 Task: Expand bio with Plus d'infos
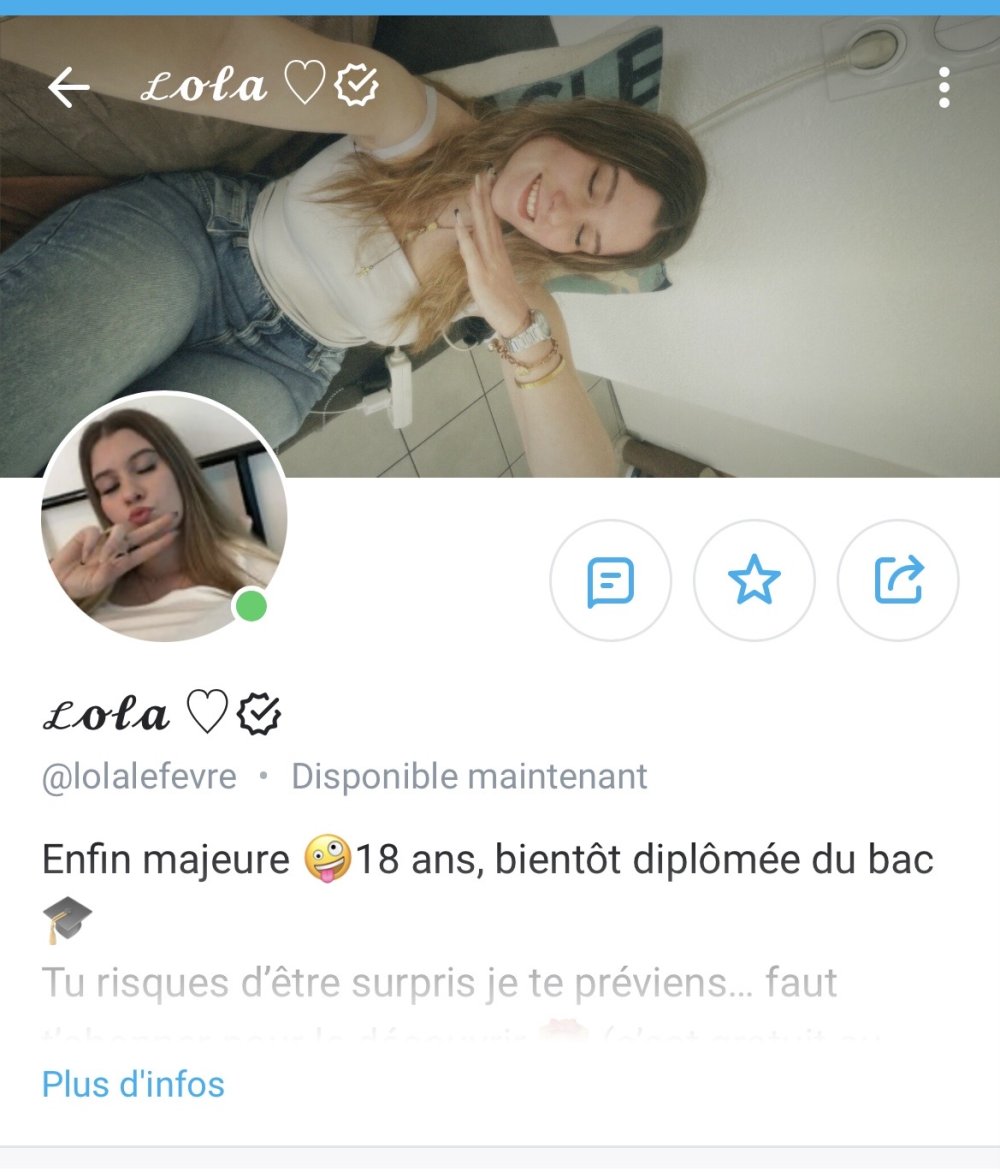(133, 1084)
